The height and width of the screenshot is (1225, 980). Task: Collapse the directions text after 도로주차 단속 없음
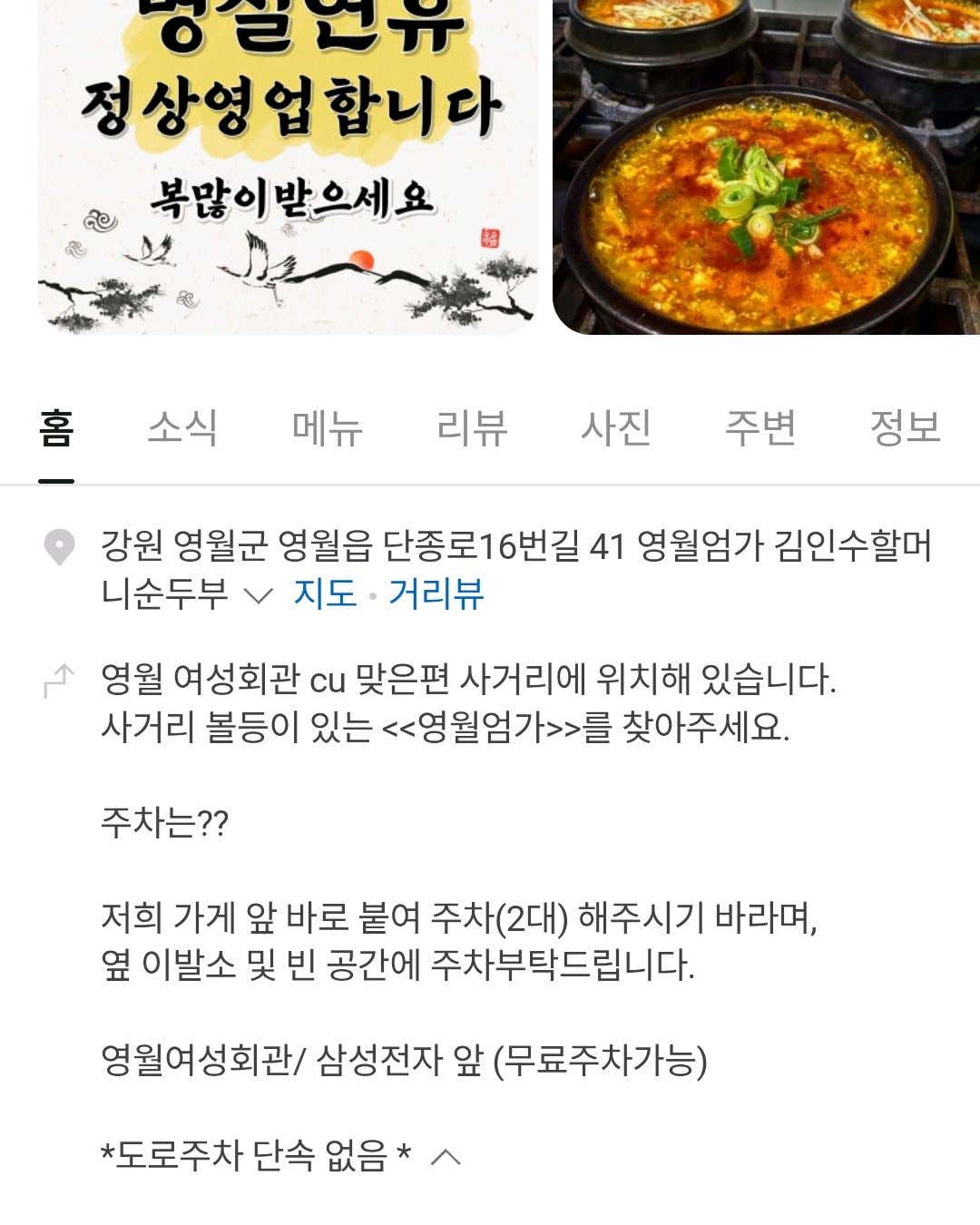(x=445, y=1157)
